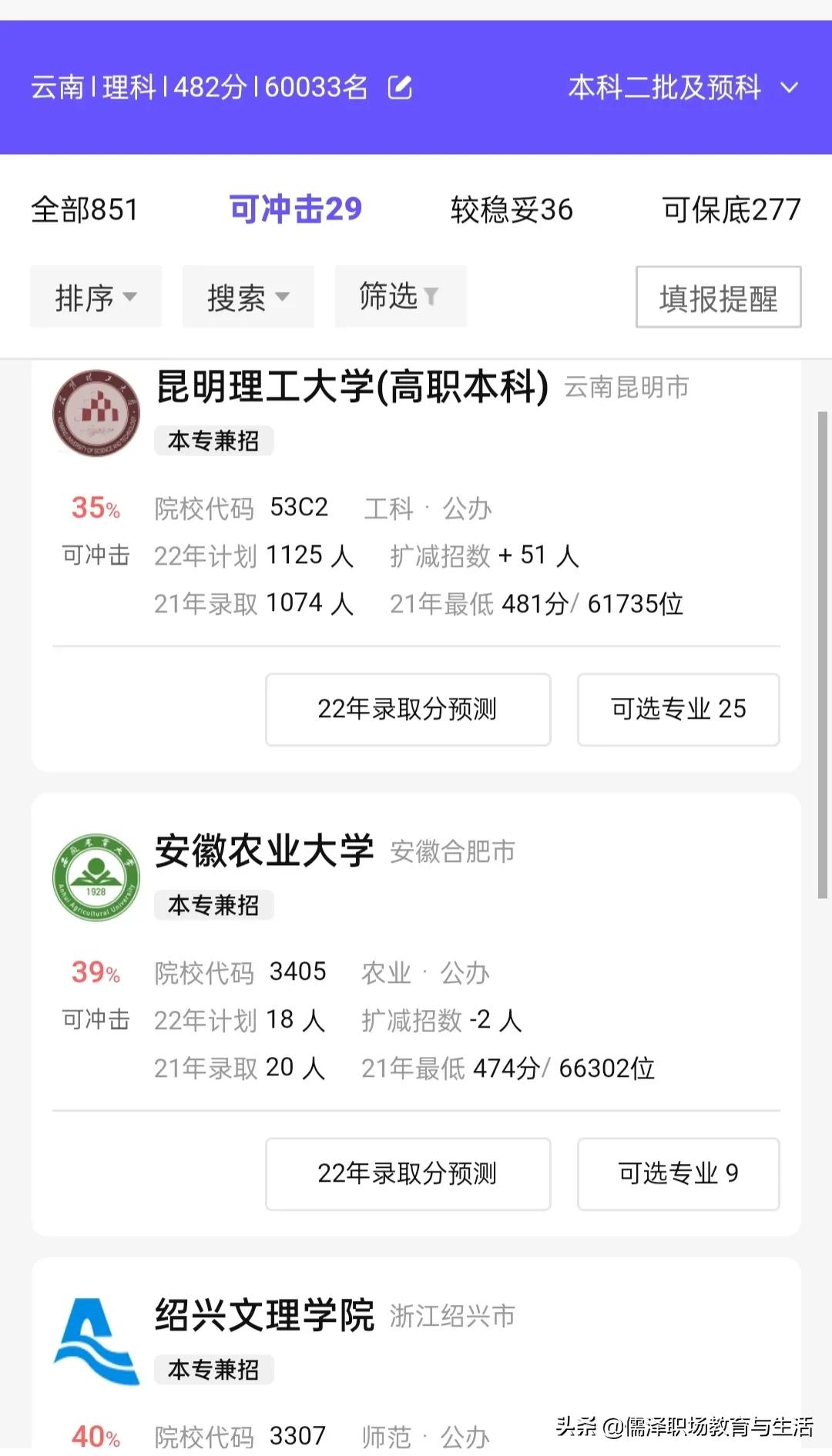
Task: Switch to the 较稳妥36 tab
Action: [511, 208]
